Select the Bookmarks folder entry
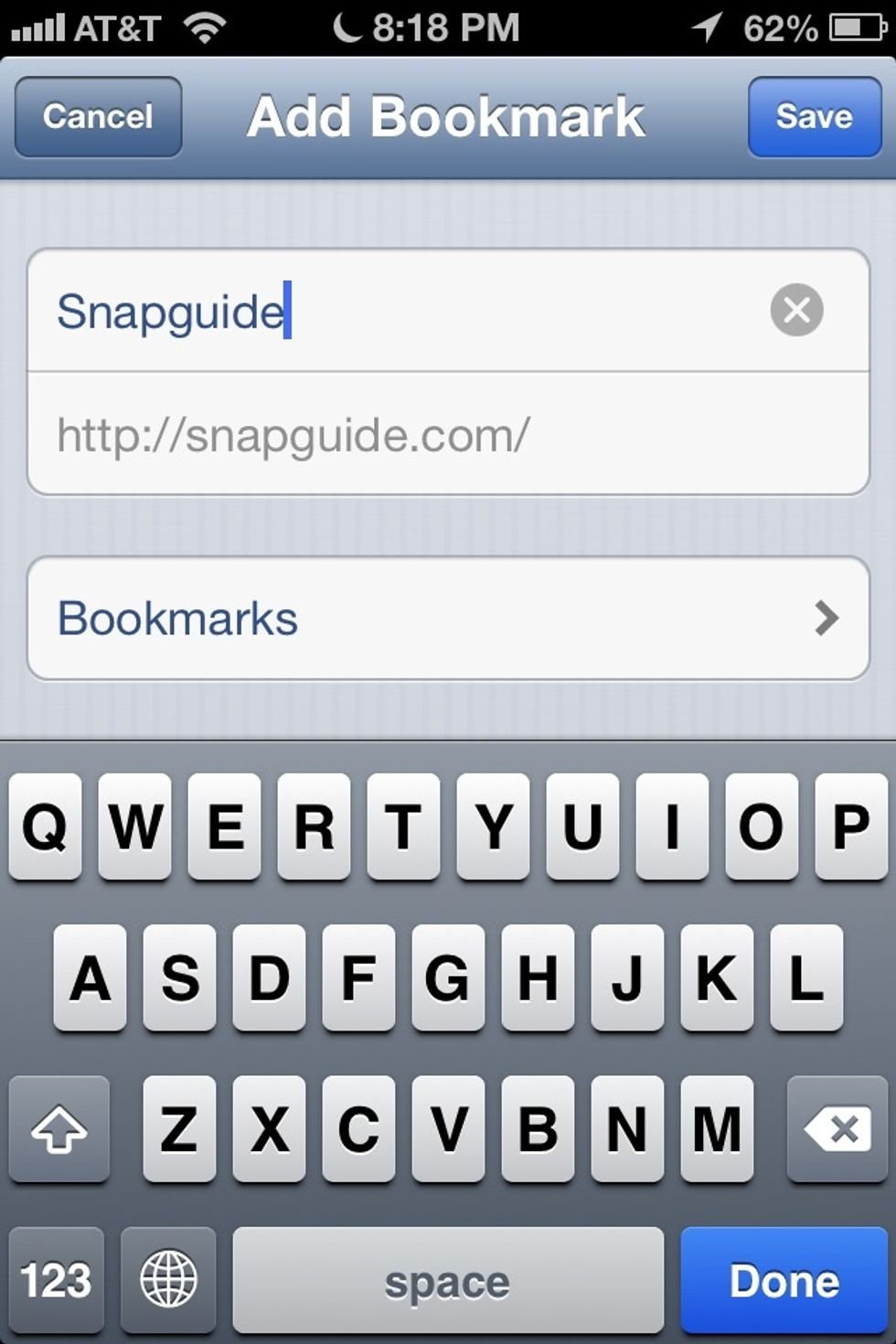Image resolution: width=896 pixels, height=1344 pixels. point(178,618)
